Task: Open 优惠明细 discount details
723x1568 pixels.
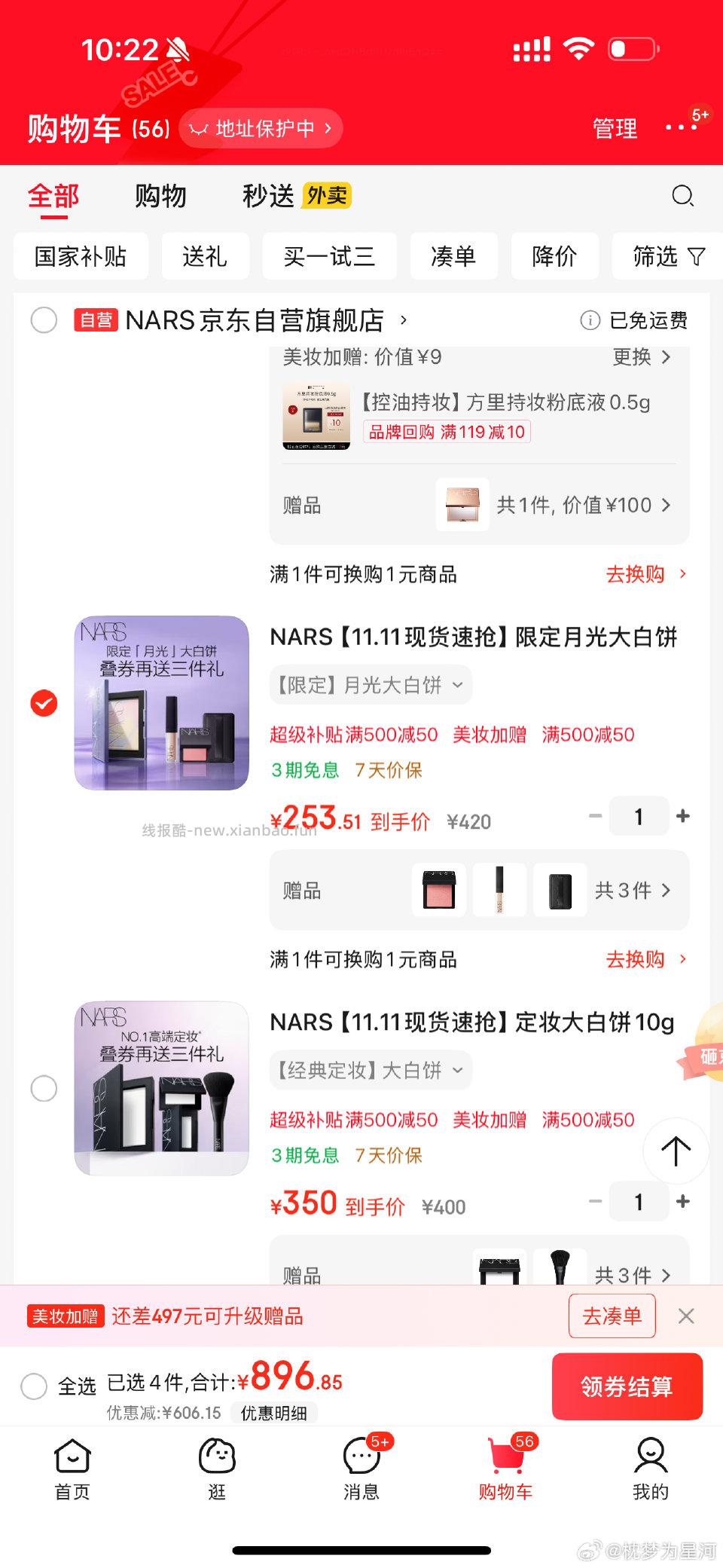Action: pyautogui.click(x=275, y=1414)
